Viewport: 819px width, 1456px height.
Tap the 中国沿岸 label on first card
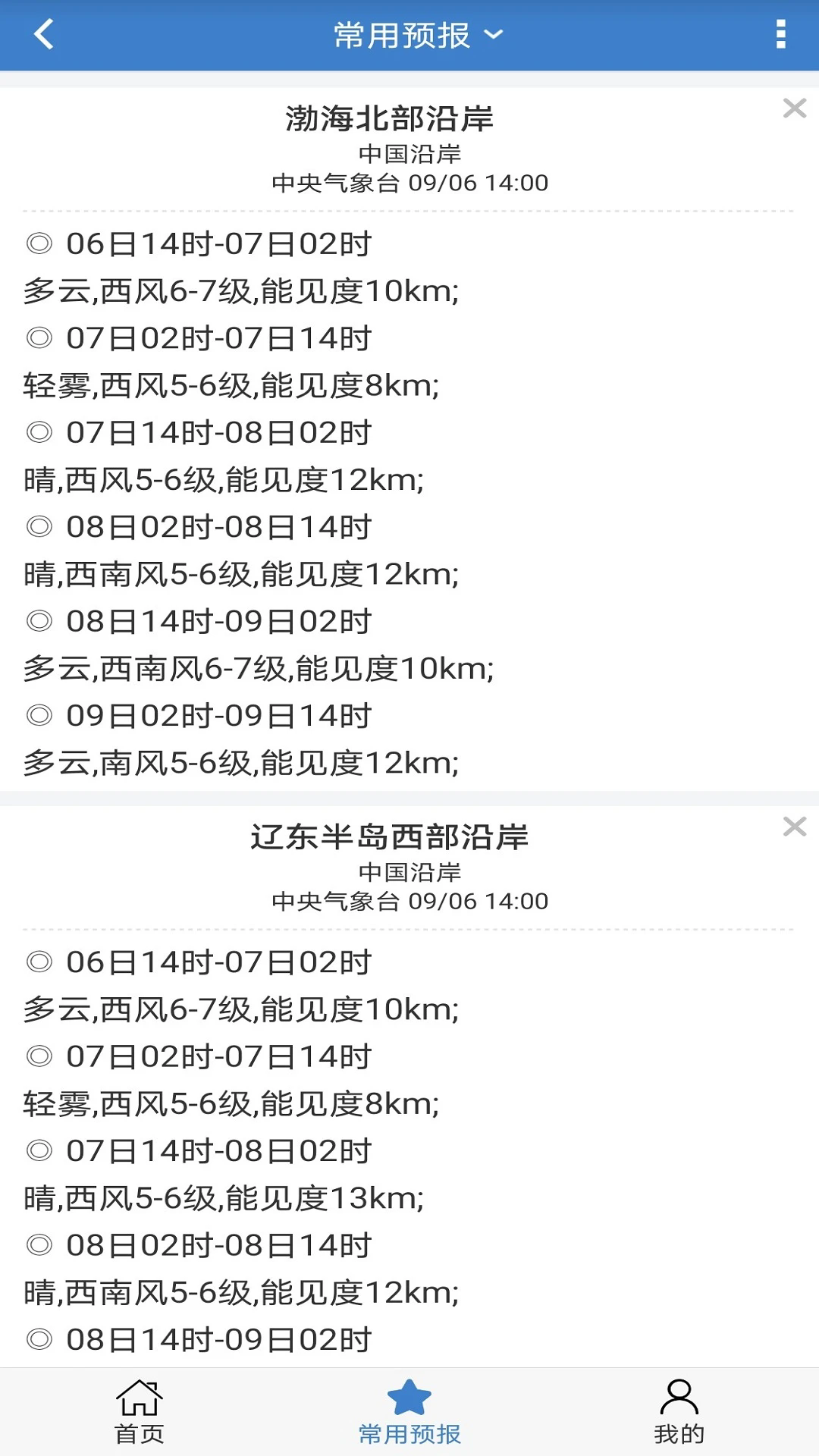pos(409,153)
